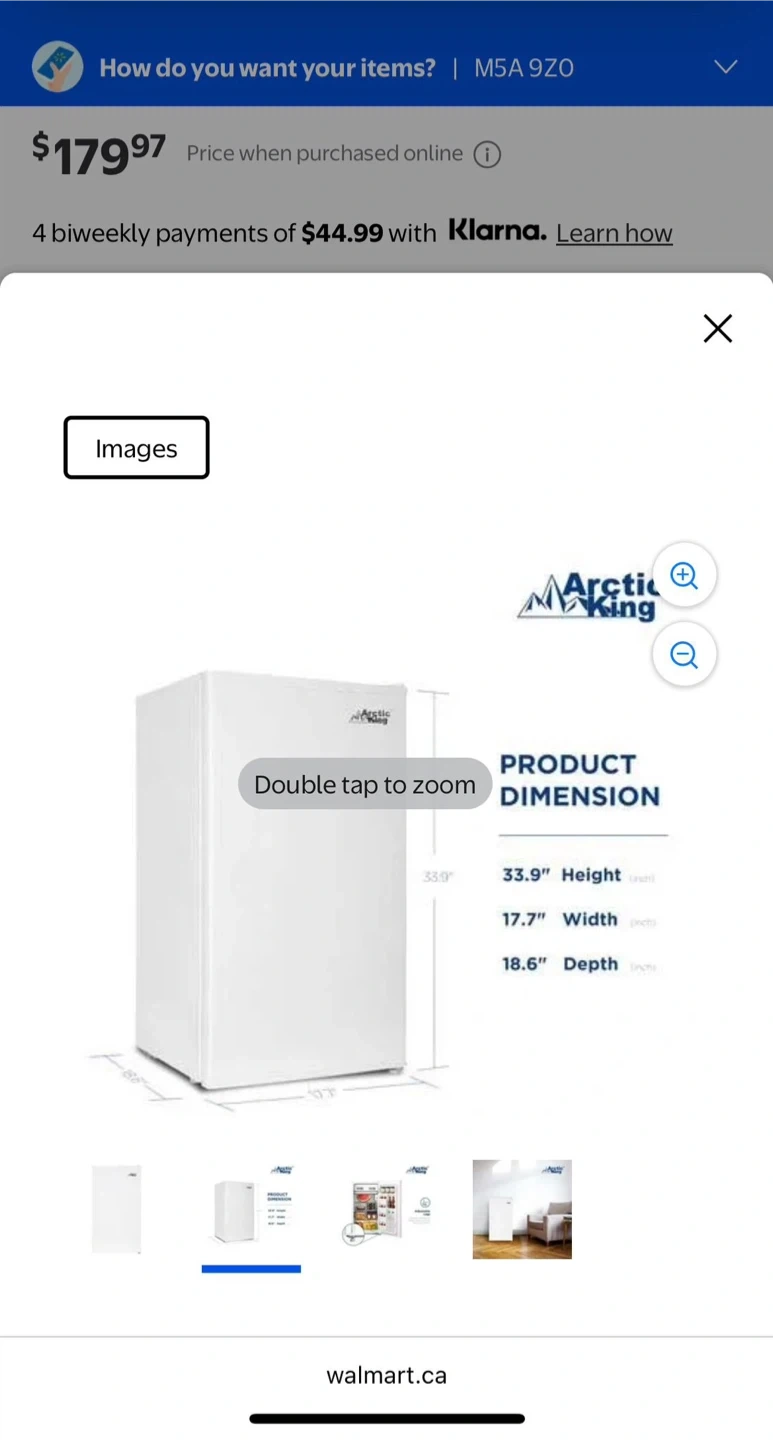Open Klarna 'Learn how' link
Viewport: 773px width, 1440px height.
pos(614,233)
